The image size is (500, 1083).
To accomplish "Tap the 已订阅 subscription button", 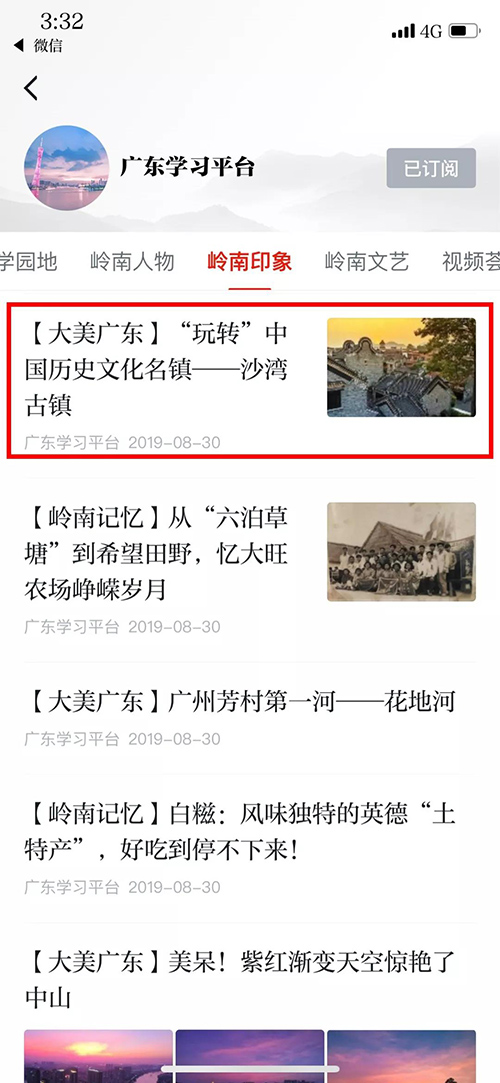I will click(x=431, y=168).
